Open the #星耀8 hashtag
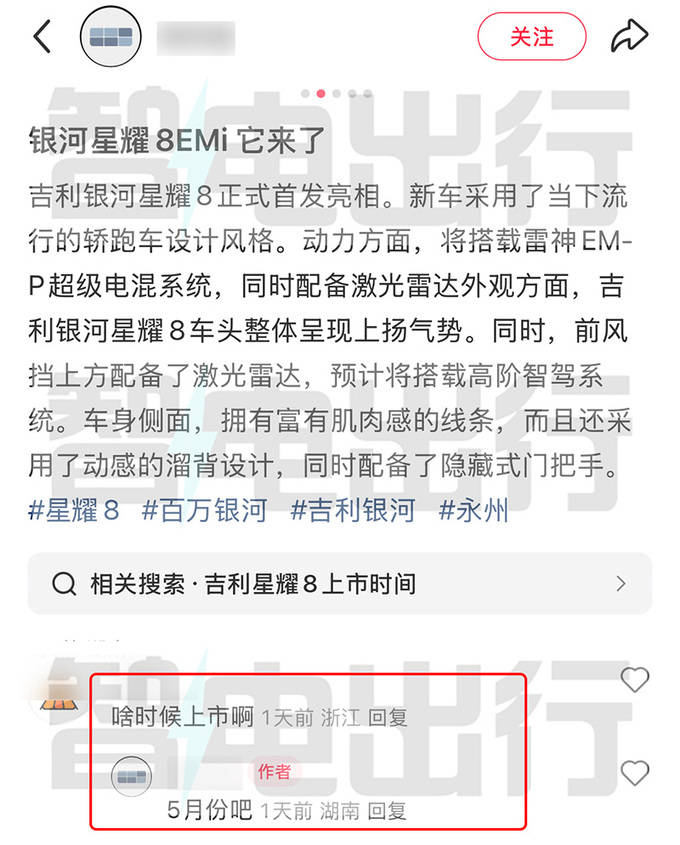Screen dimensions: 680x845 [73, 511]
